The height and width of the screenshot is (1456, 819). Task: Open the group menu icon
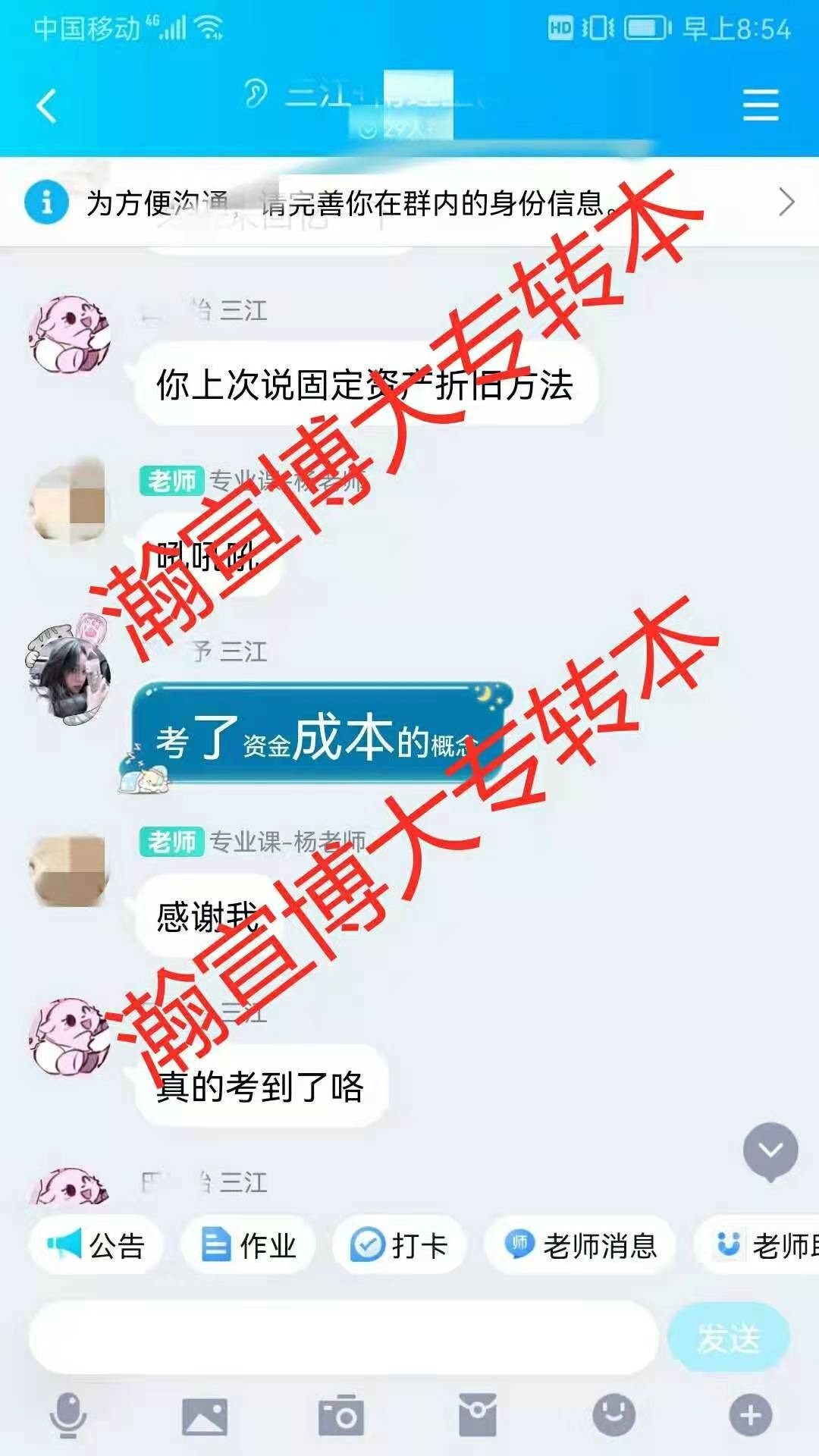pyautogui.click(x=761, y=105)
